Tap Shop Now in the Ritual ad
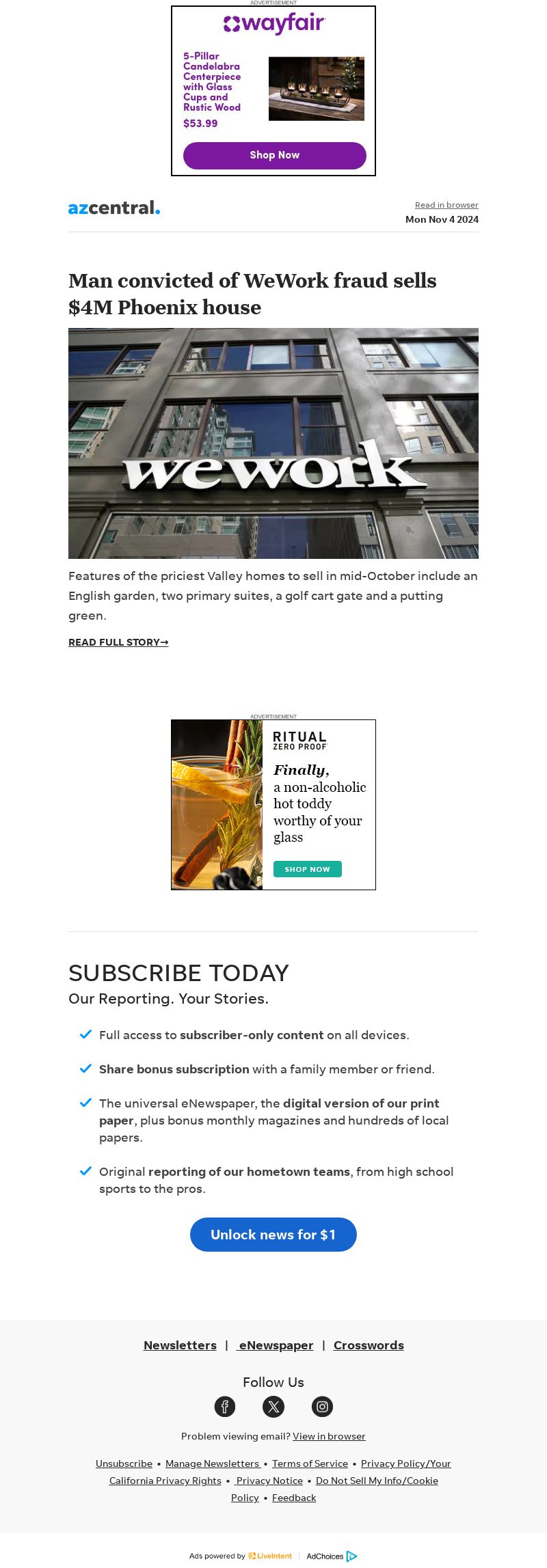 tap(307, 869)
